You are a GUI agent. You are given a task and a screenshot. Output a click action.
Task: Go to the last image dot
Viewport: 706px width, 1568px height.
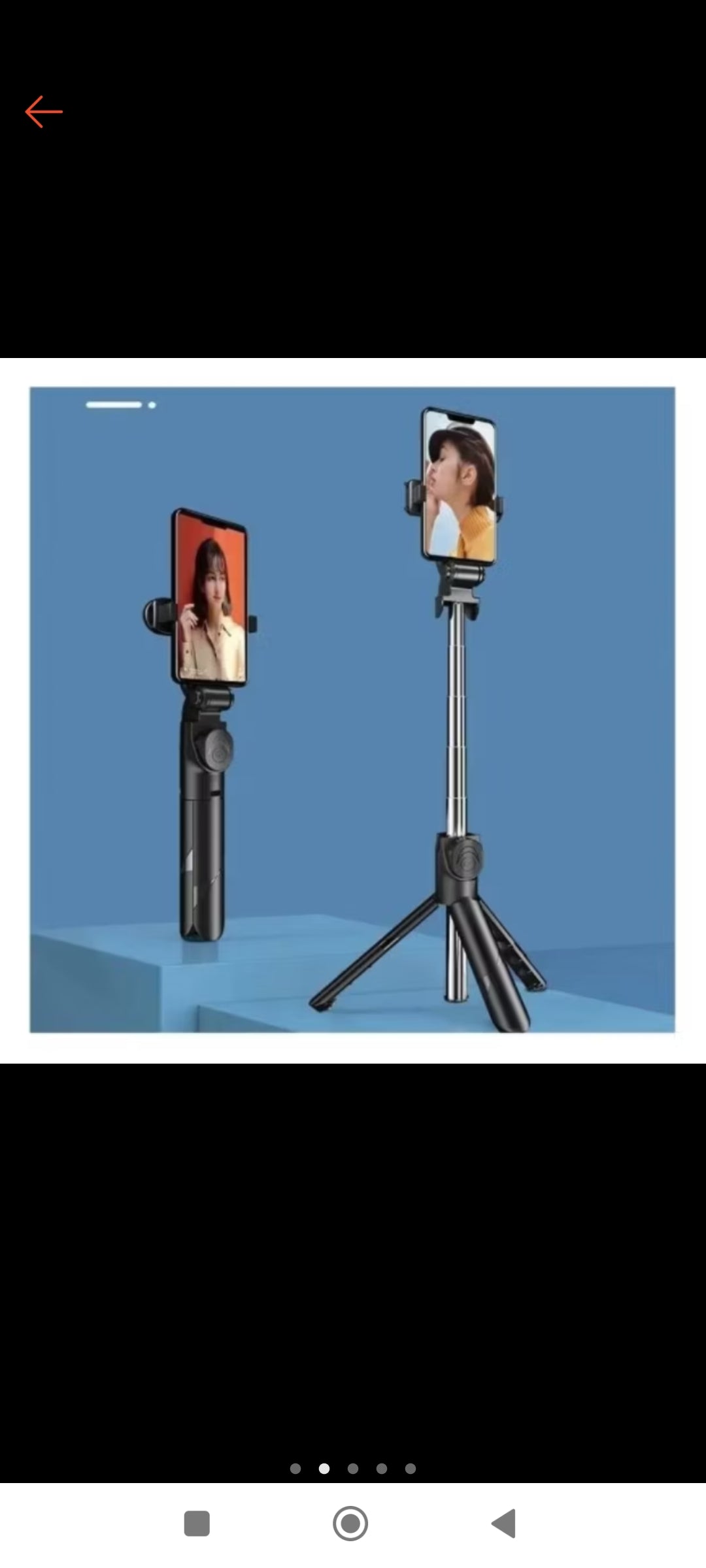click(411, 1469)
